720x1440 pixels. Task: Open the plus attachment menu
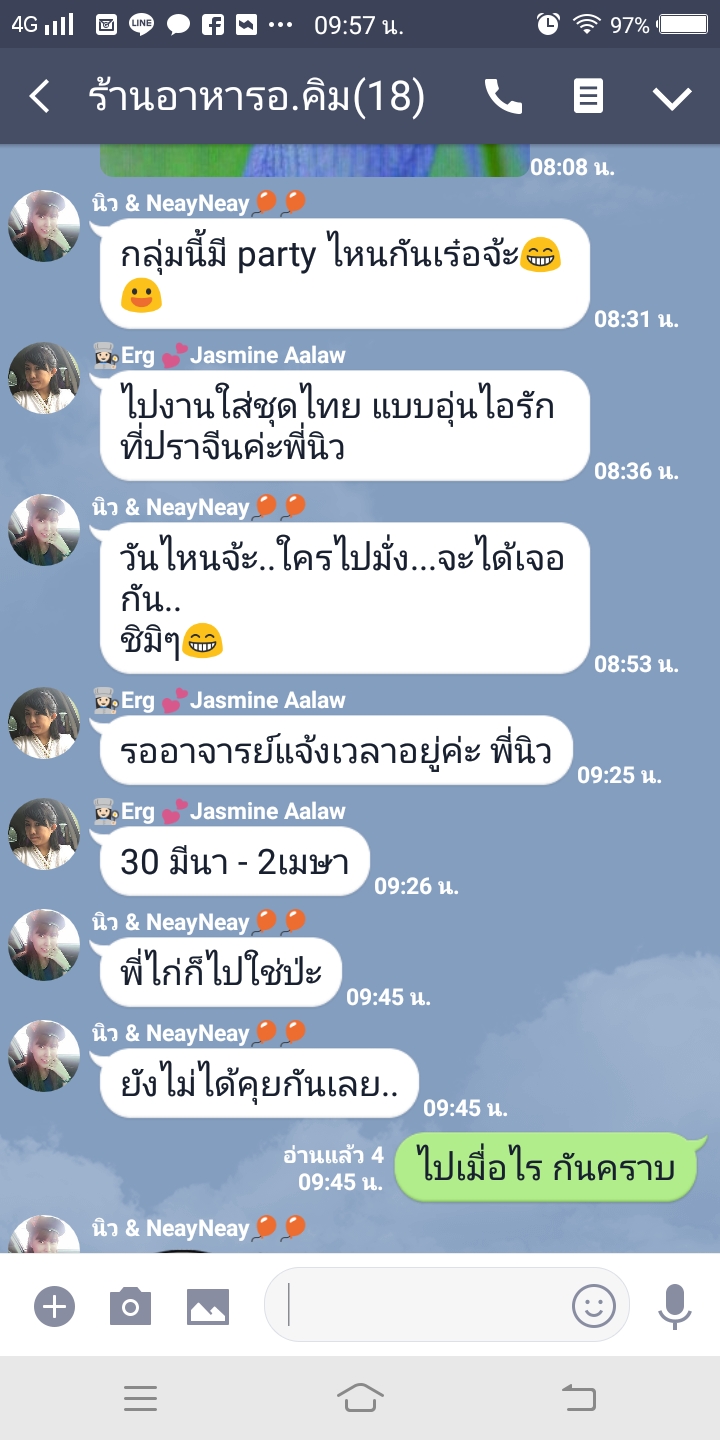(54, 1306)
